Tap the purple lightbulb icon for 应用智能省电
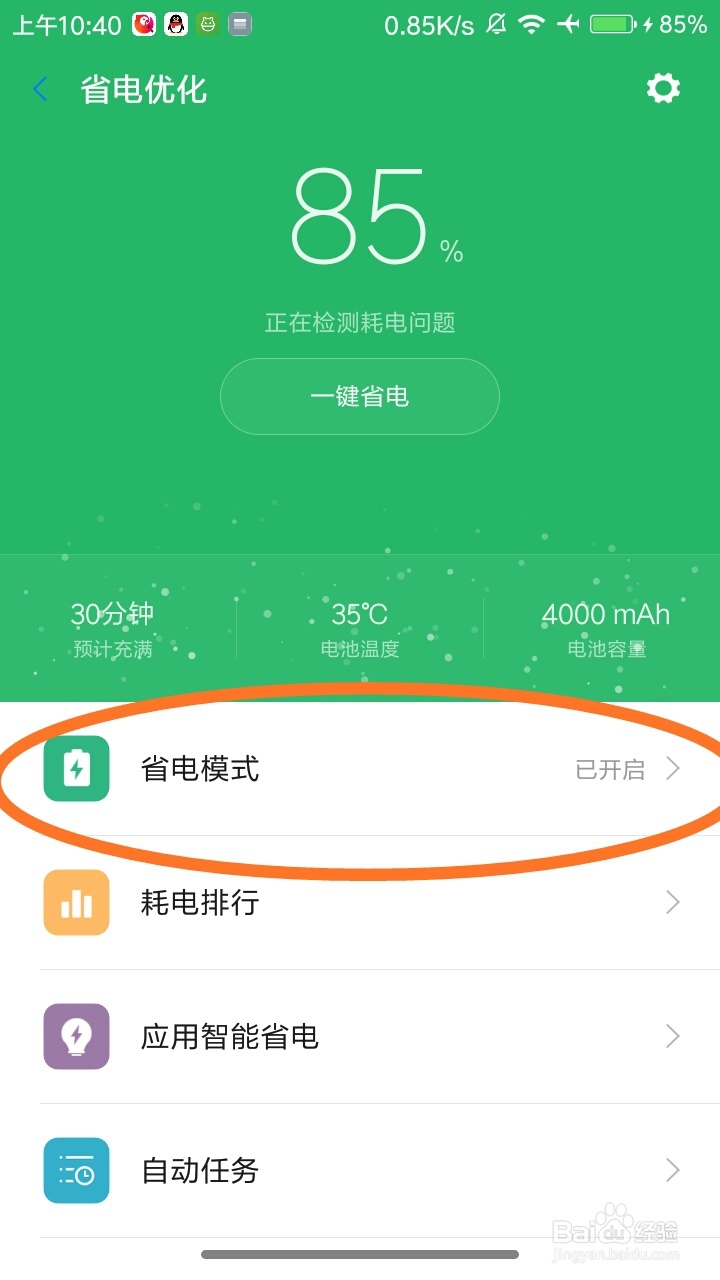Screen dimensions: 720x1280 (x=76, y=1037)
